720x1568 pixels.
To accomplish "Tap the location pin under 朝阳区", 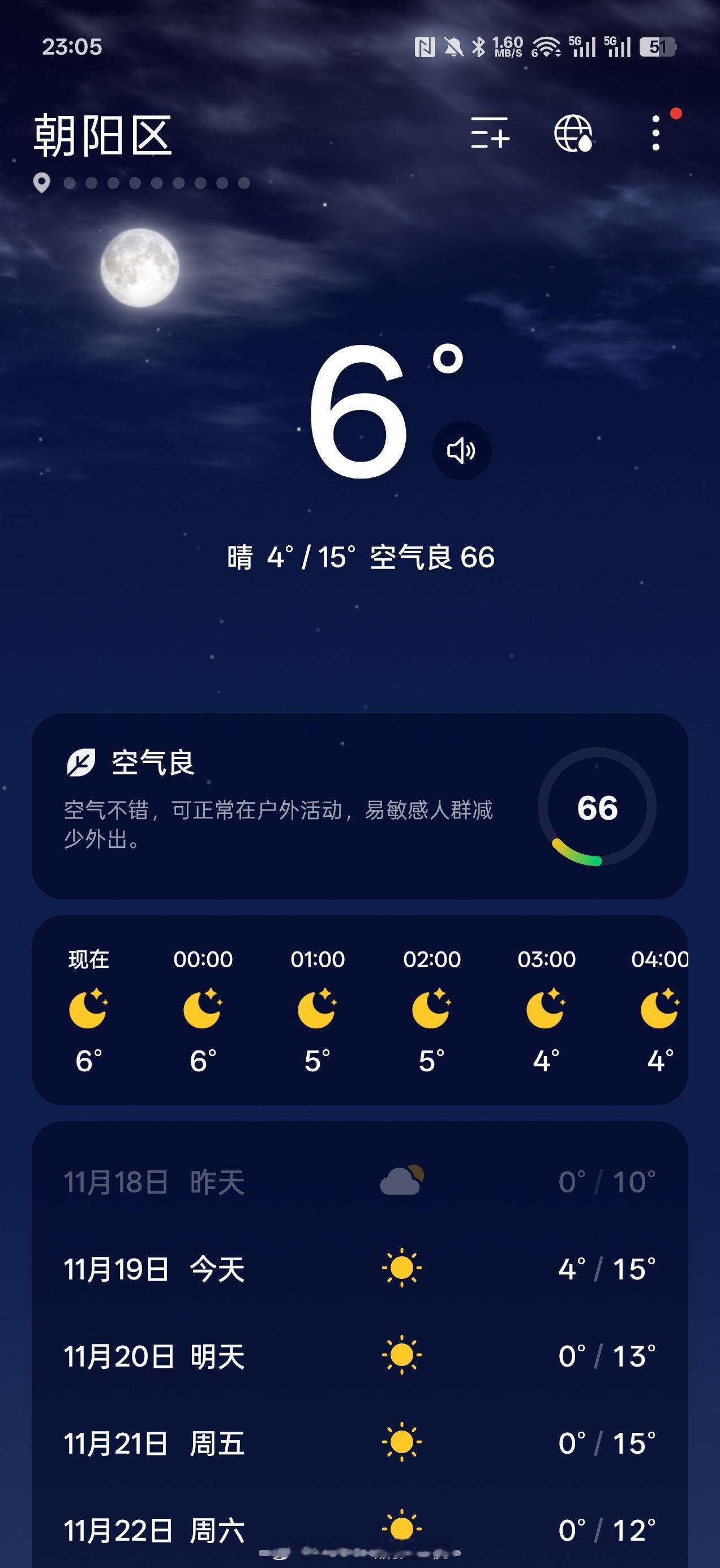I will tap(41, 184).
